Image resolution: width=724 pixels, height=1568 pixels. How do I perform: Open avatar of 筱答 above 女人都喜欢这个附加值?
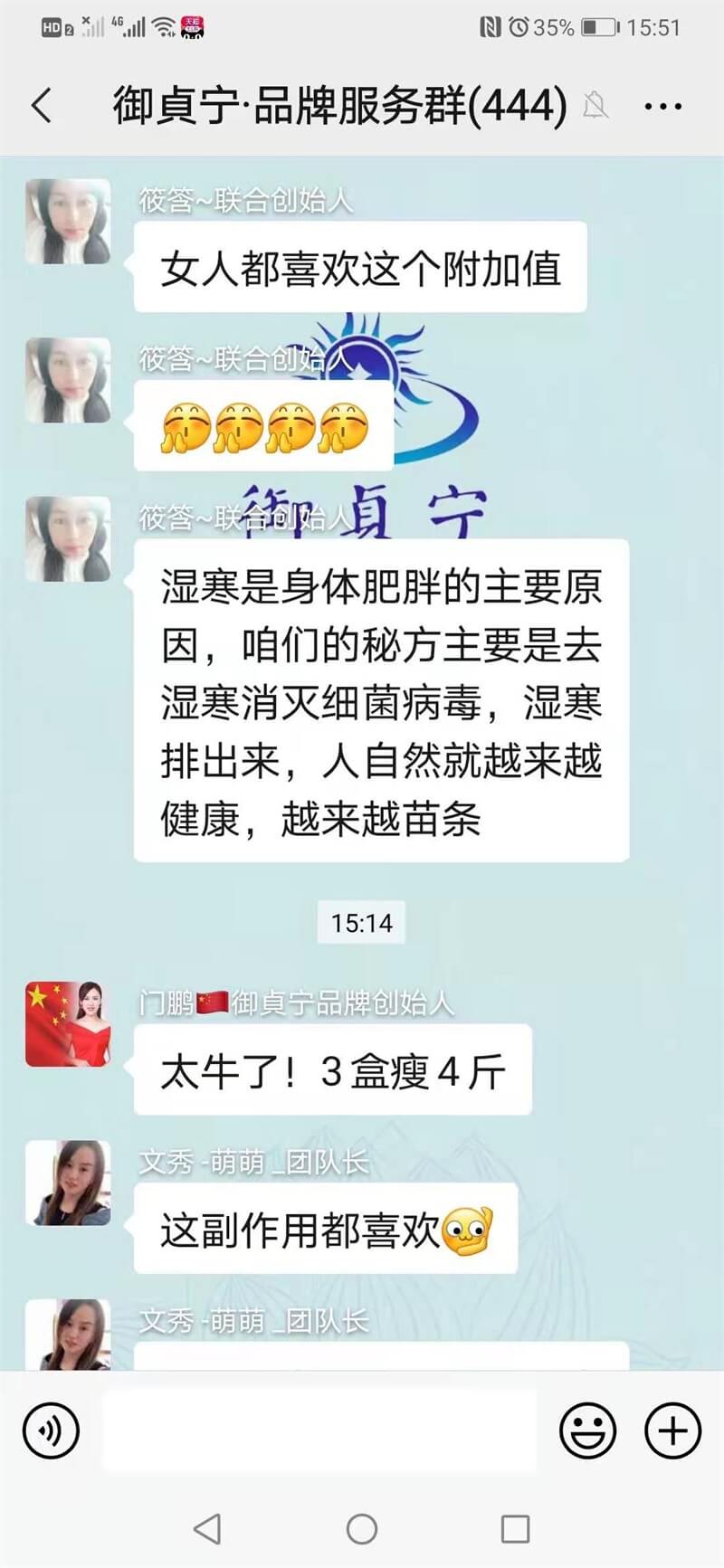pos(68,222)
